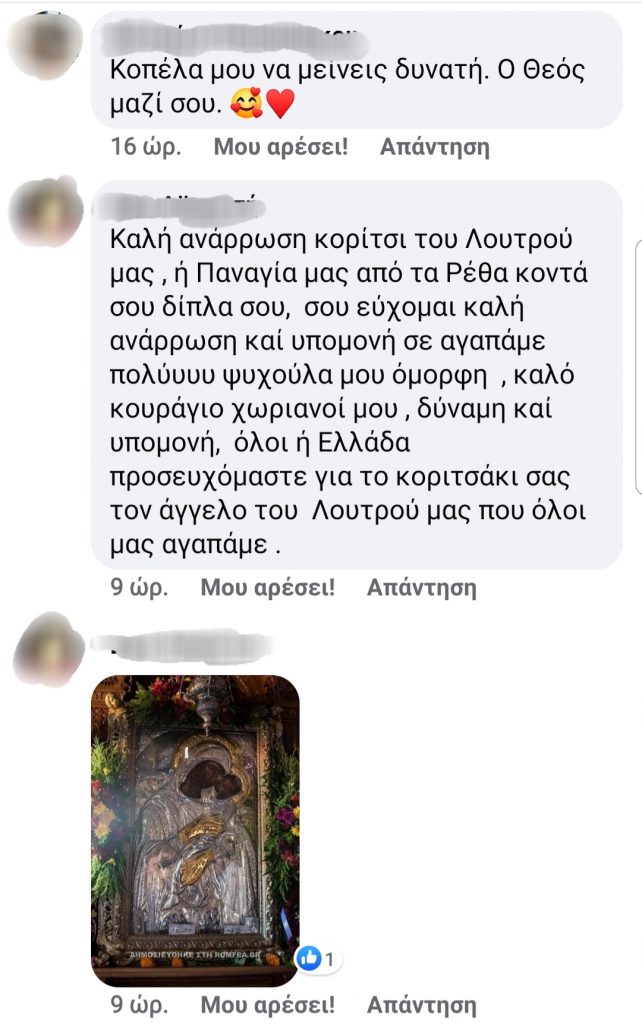The image size is (642, 1024).
Task: Open the religious icon photo in the comment
Action: 195,830
